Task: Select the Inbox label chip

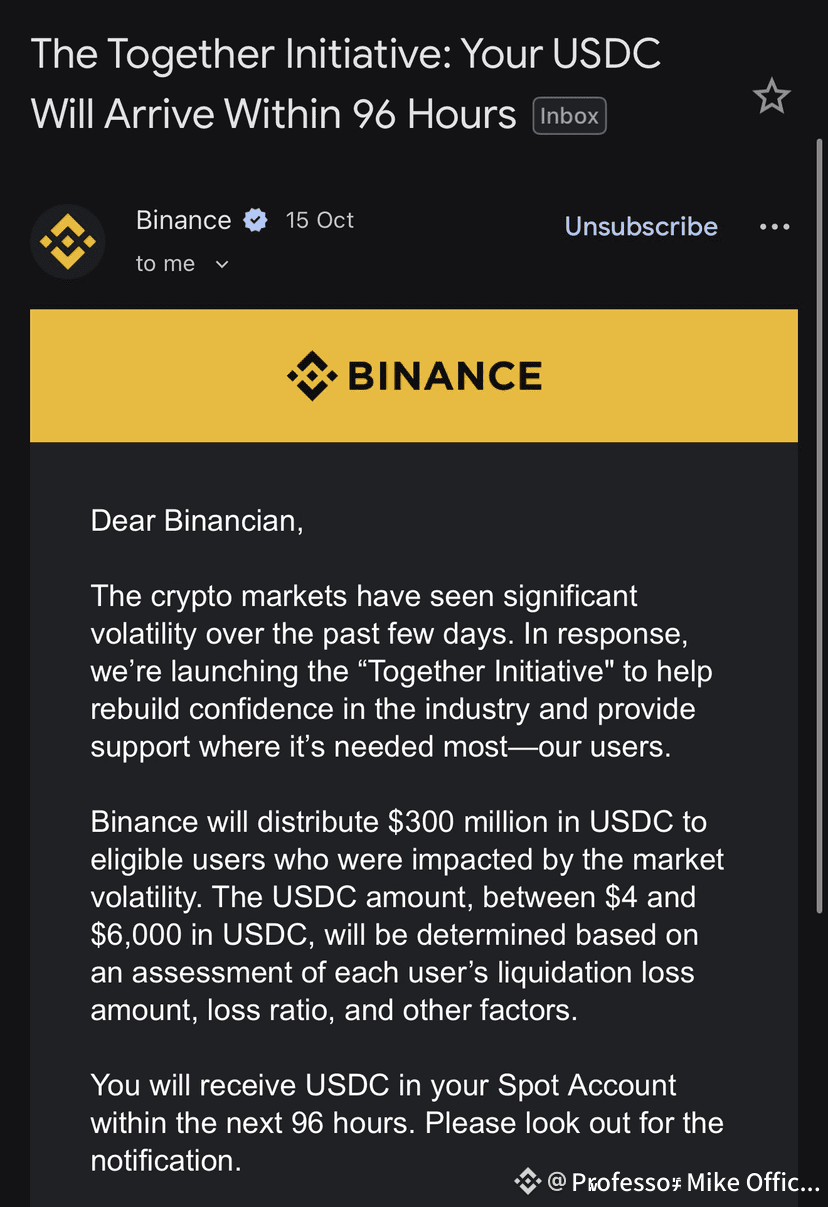Action: tap(569, 115)
